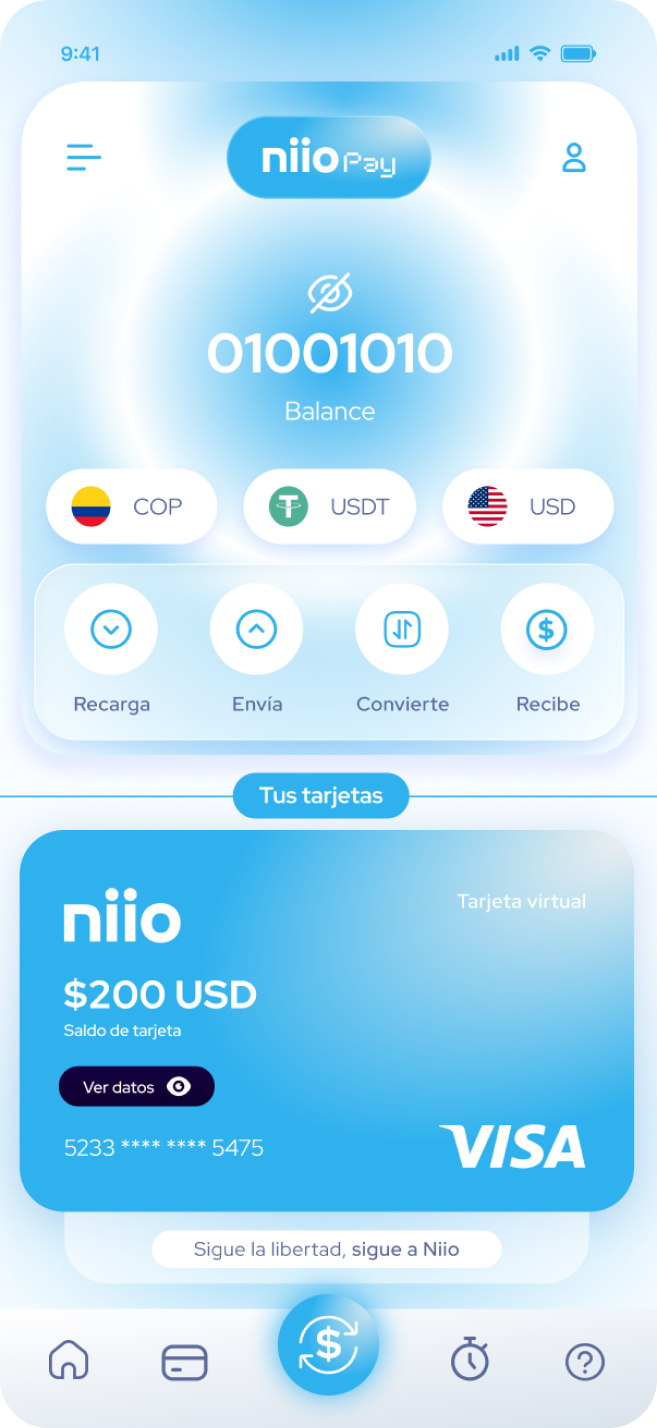Tap Recibe to receive money
657x1428 pixels.
pyautogui.click(x=547, y=630)
